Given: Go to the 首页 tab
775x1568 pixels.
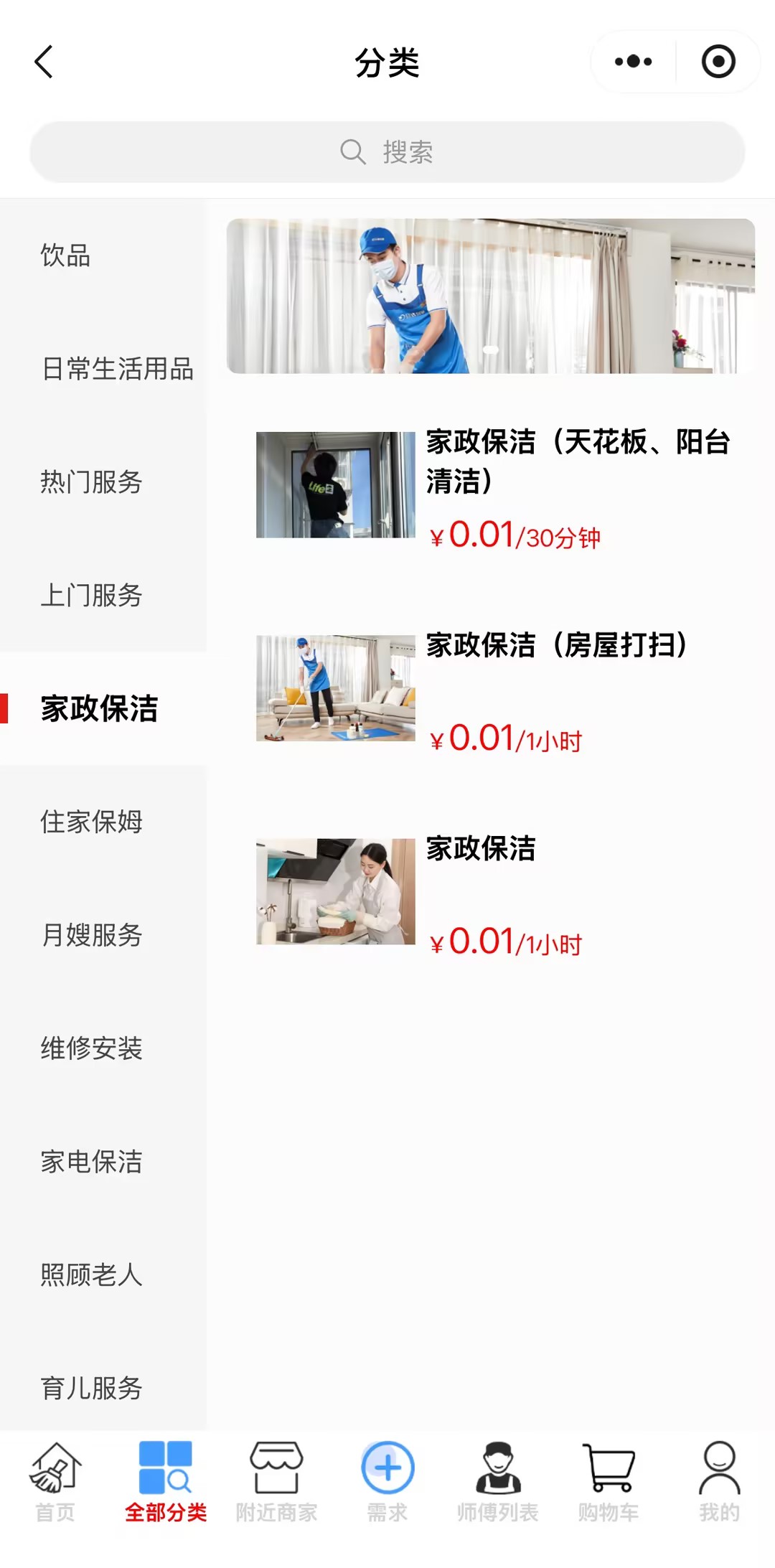Looking at the screenshot, I should click(55, 1481).
